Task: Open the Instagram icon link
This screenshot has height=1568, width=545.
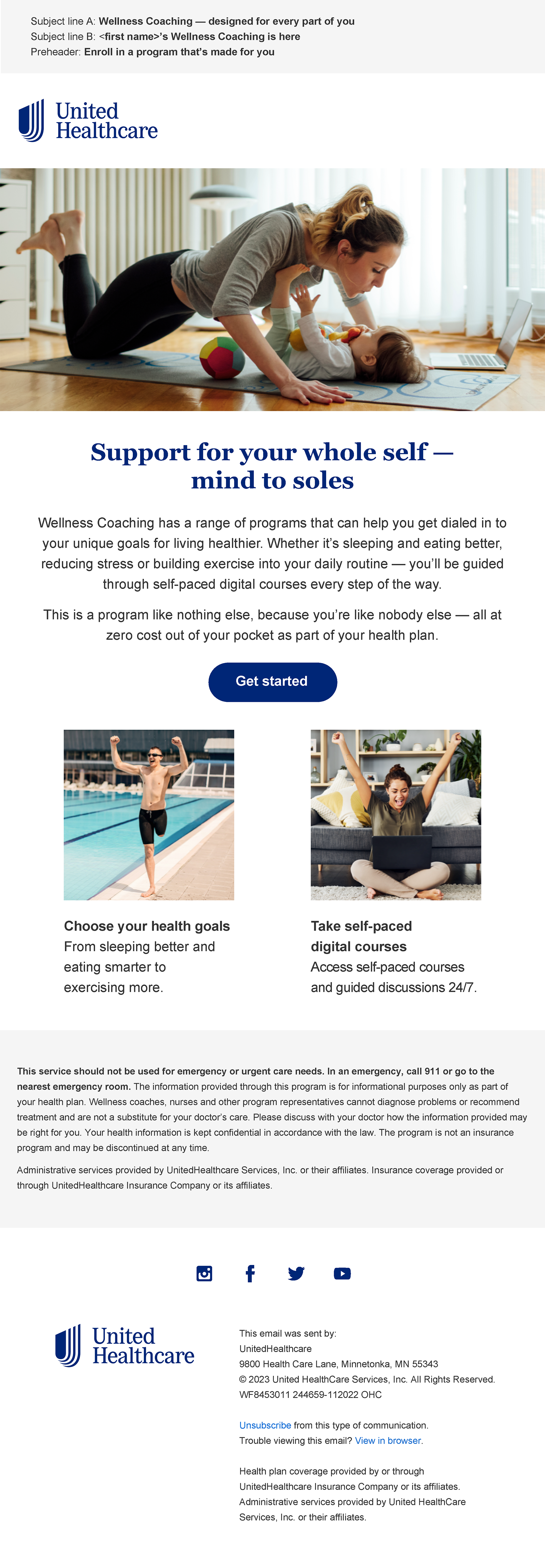Action: coord(204,1273)
